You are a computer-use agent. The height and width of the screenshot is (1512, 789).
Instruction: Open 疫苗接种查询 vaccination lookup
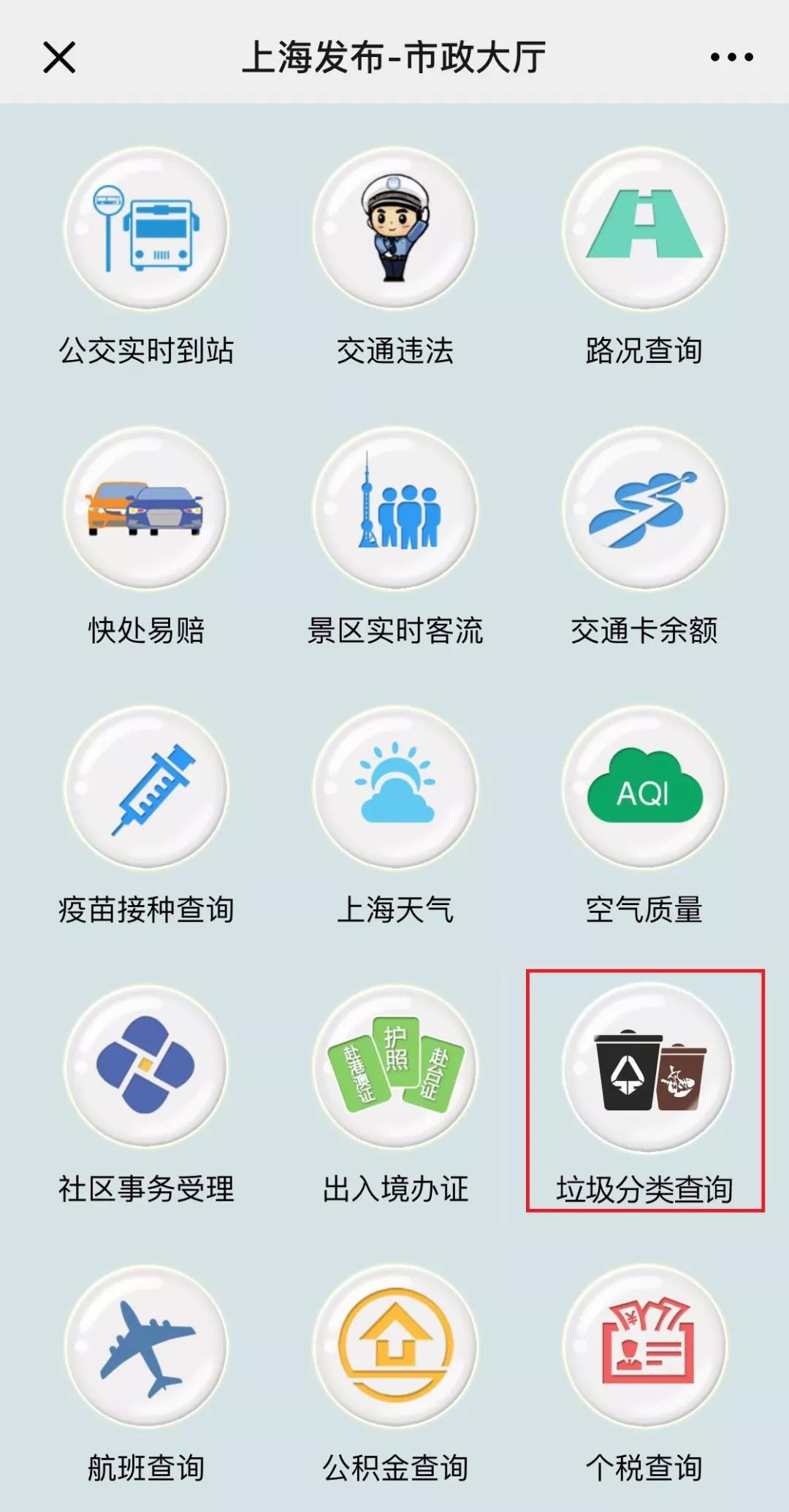tap(146, 788)
